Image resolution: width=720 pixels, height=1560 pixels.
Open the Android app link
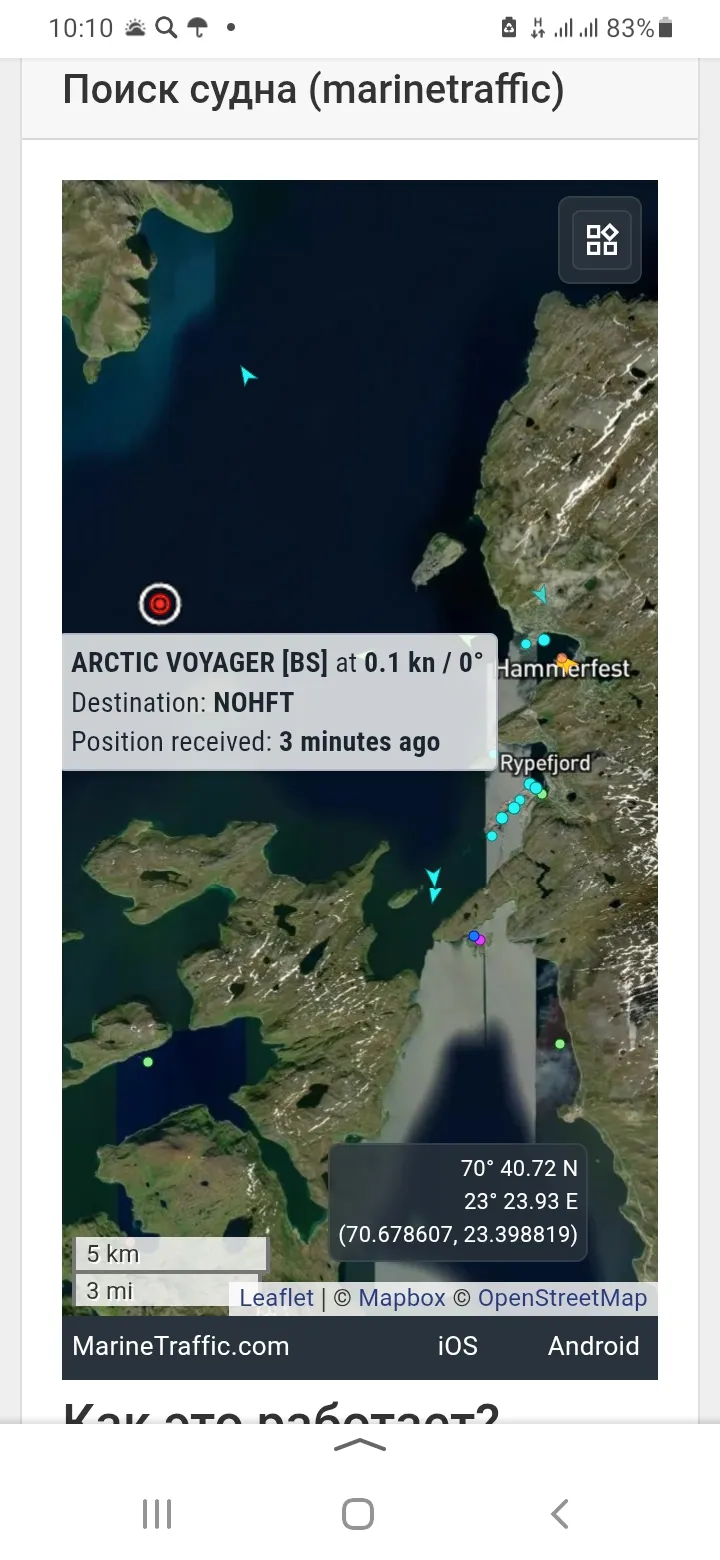[593, 1346]
